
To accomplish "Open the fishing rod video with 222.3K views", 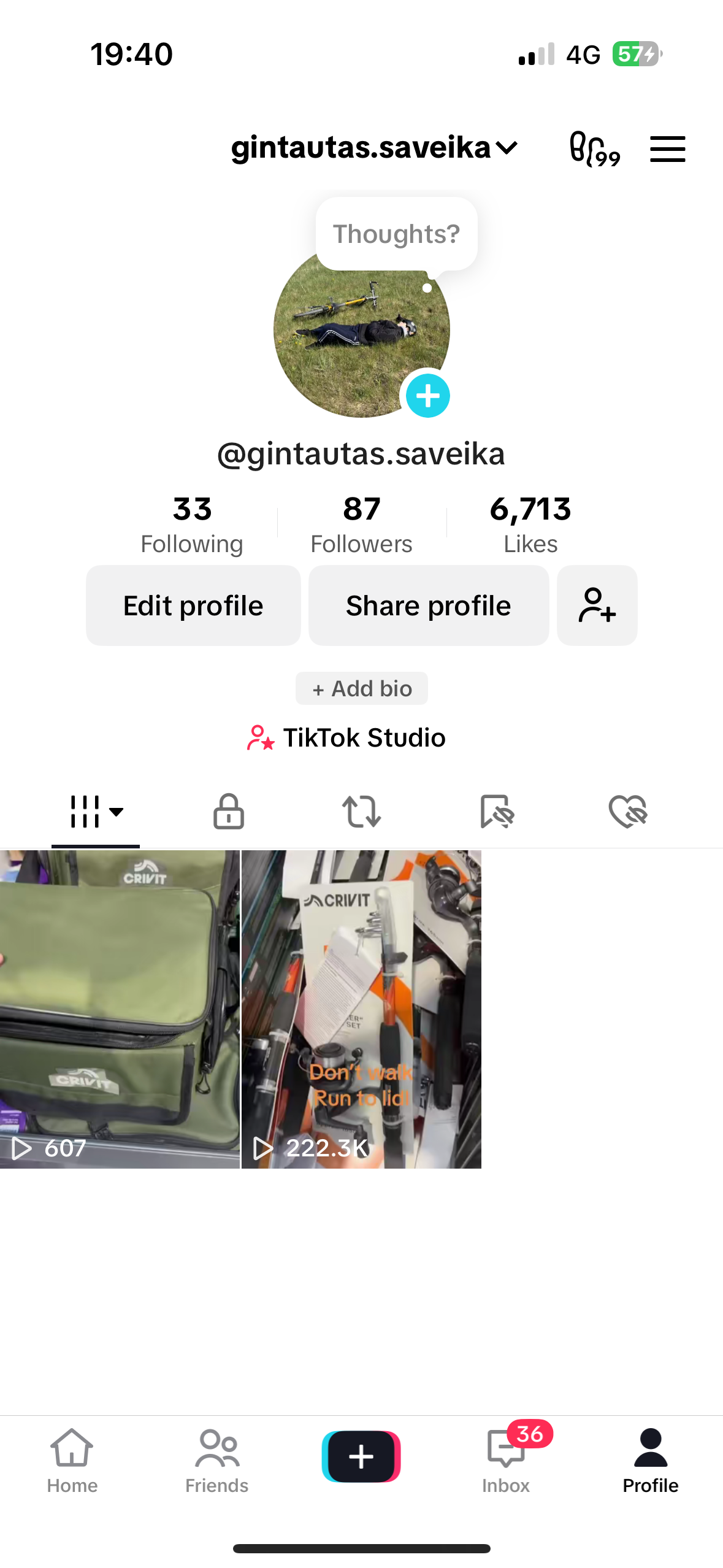I will 361,1009.
